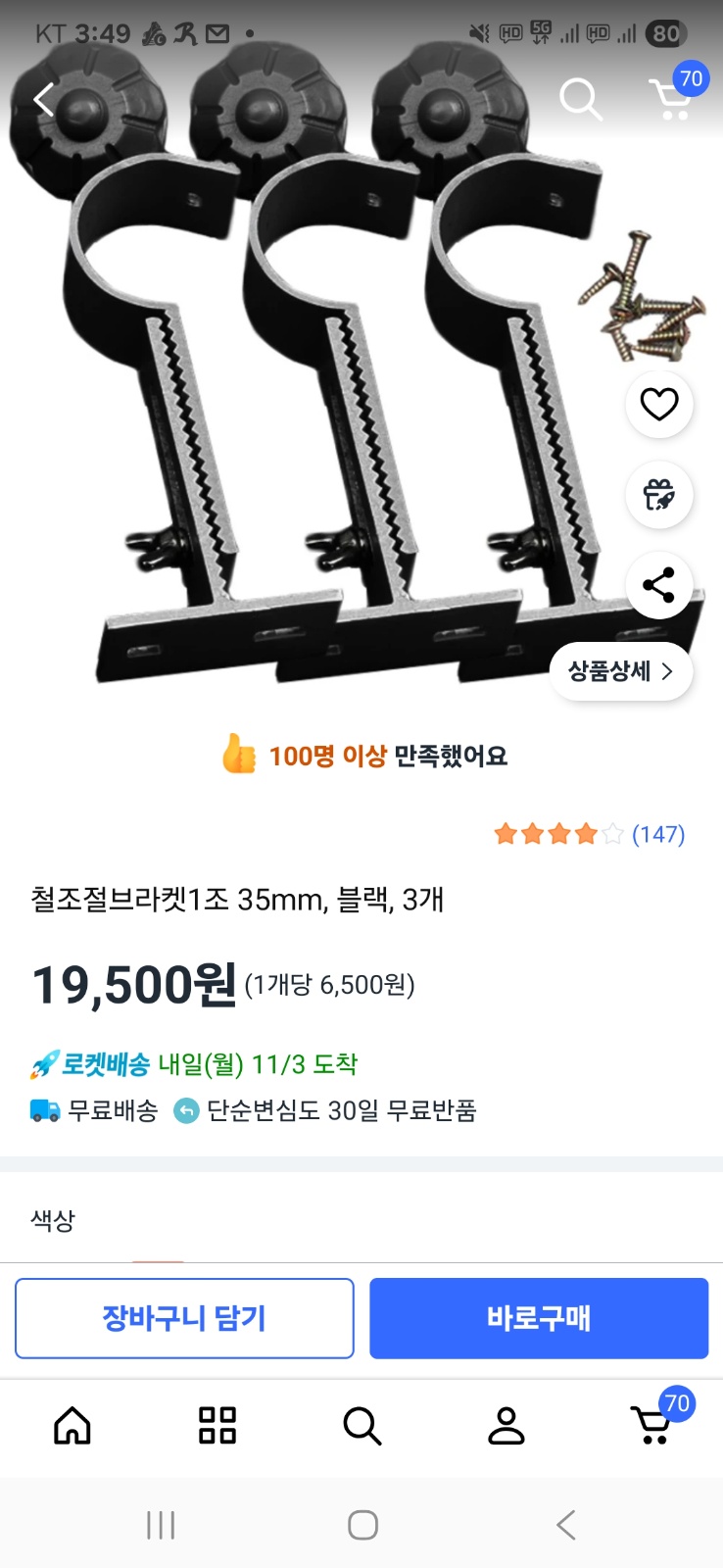The height and width of the screenshot is (1568, 723).
Task: Tap the free shipping truck icon
Action: click(43, 1110)
